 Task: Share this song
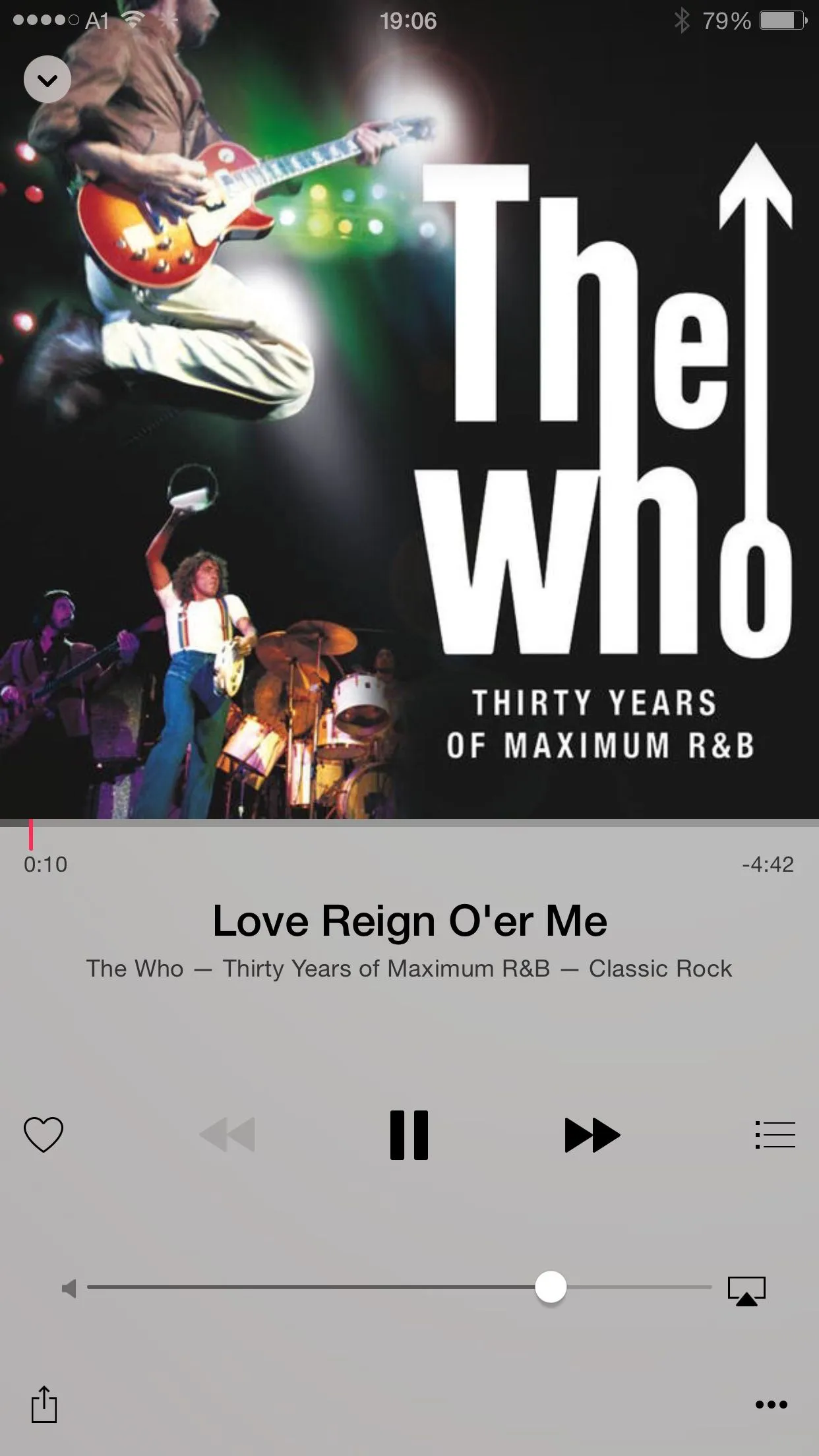44,1403
